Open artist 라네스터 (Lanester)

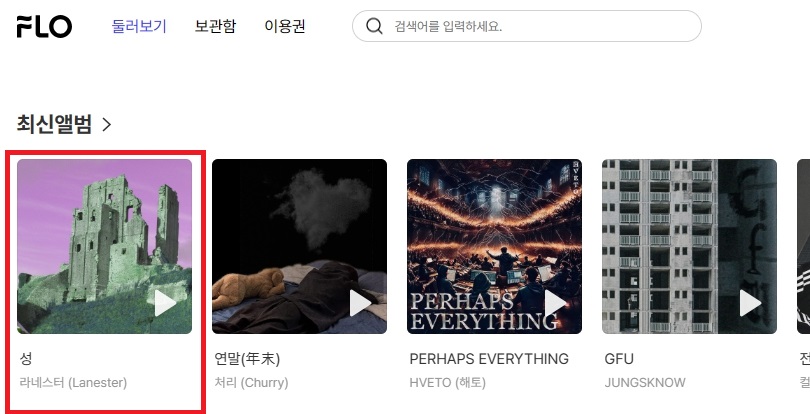point(74,382)
